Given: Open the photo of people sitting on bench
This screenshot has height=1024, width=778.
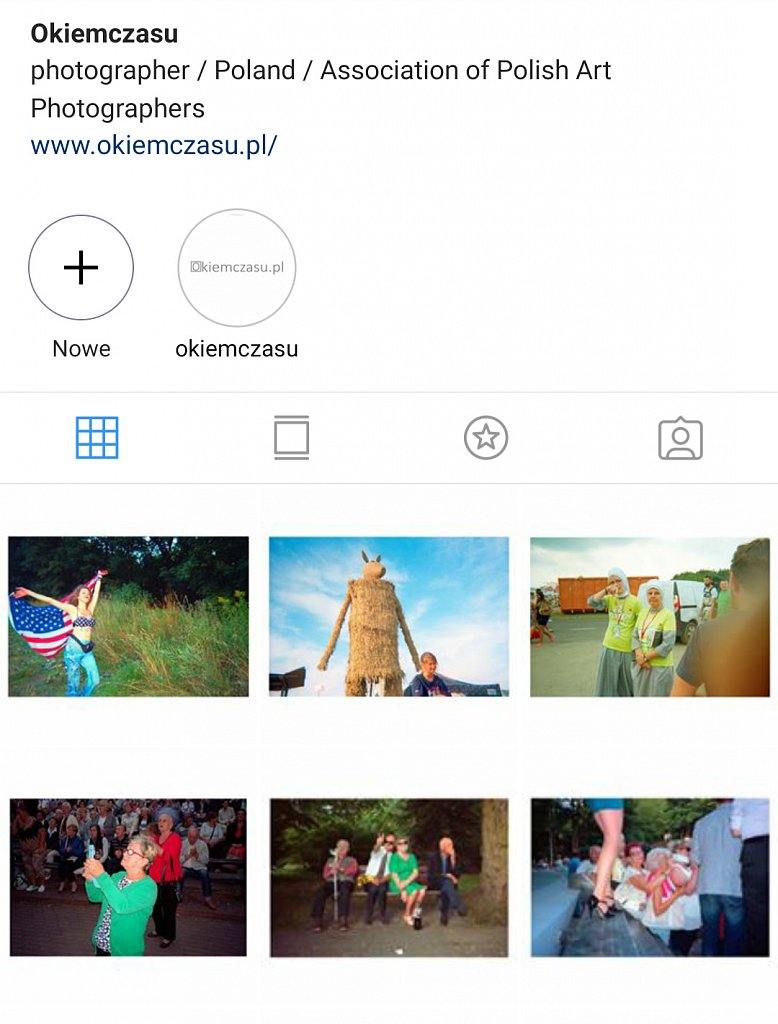Looking at the screenshot, I should [x=388, y=877].
